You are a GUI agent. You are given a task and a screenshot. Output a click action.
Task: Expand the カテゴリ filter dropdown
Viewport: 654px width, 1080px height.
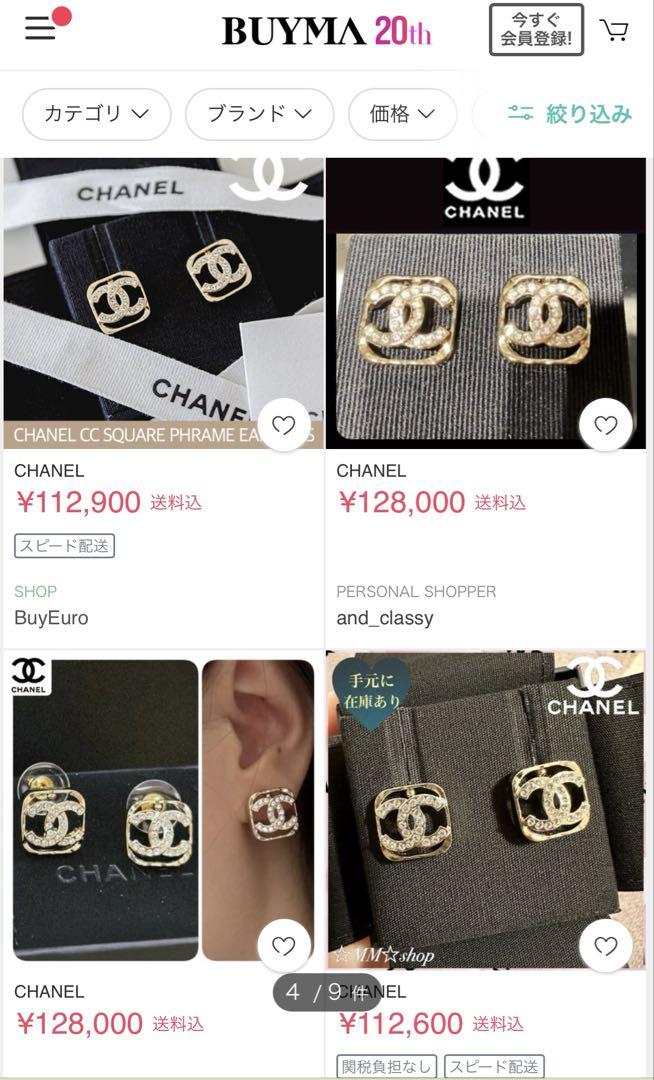click(x=96, y=114)
